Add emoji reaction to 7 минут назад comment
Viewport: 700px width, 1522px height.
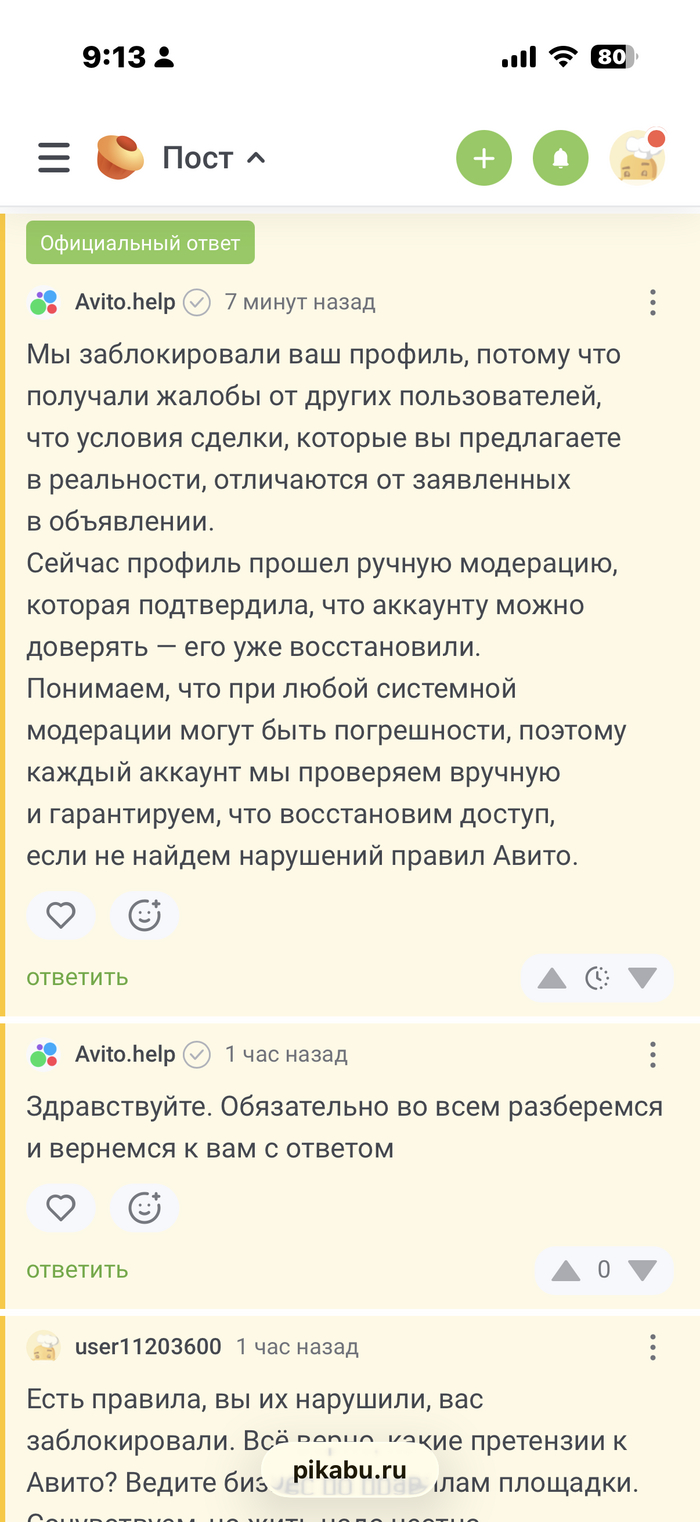[145, 915]
